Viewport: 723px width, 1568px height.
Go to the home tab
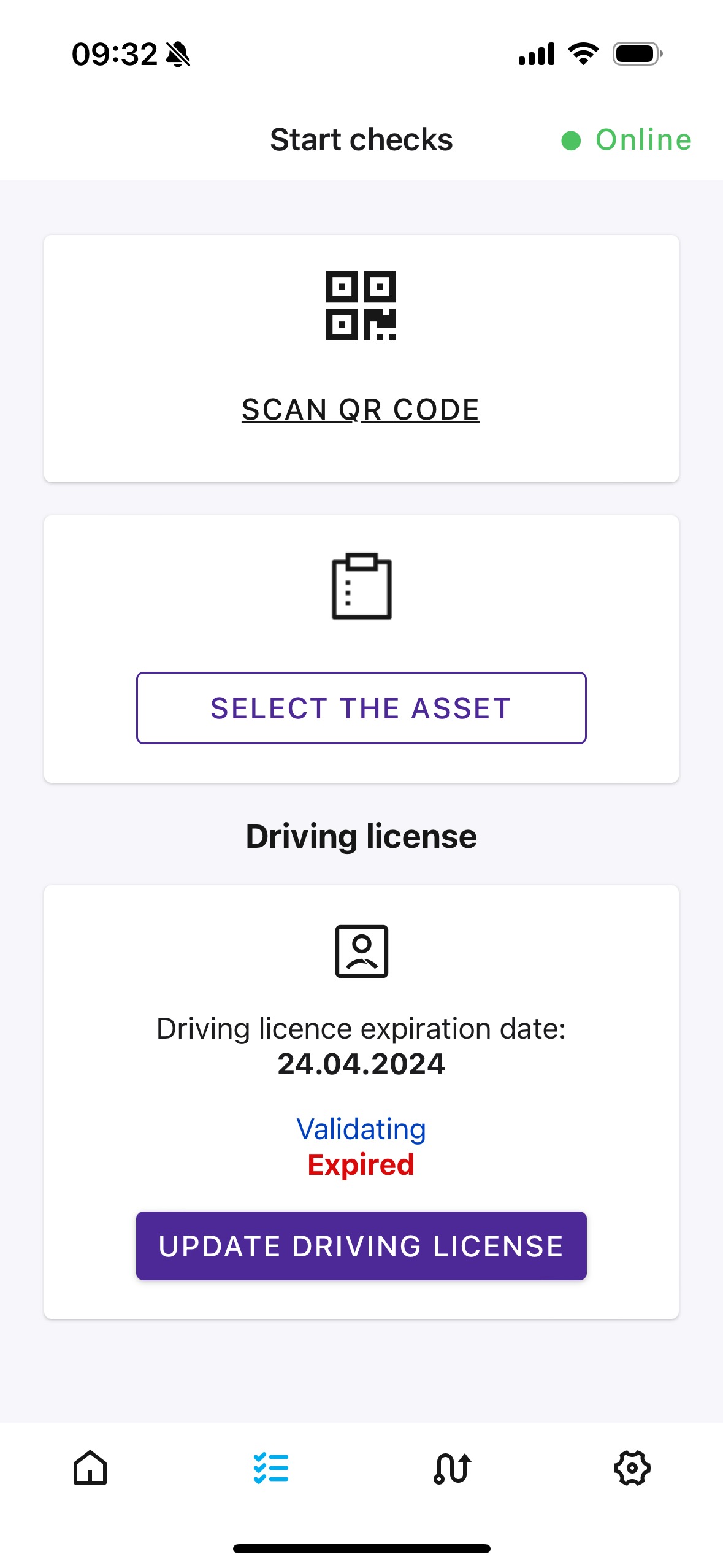coord(90,1468)
